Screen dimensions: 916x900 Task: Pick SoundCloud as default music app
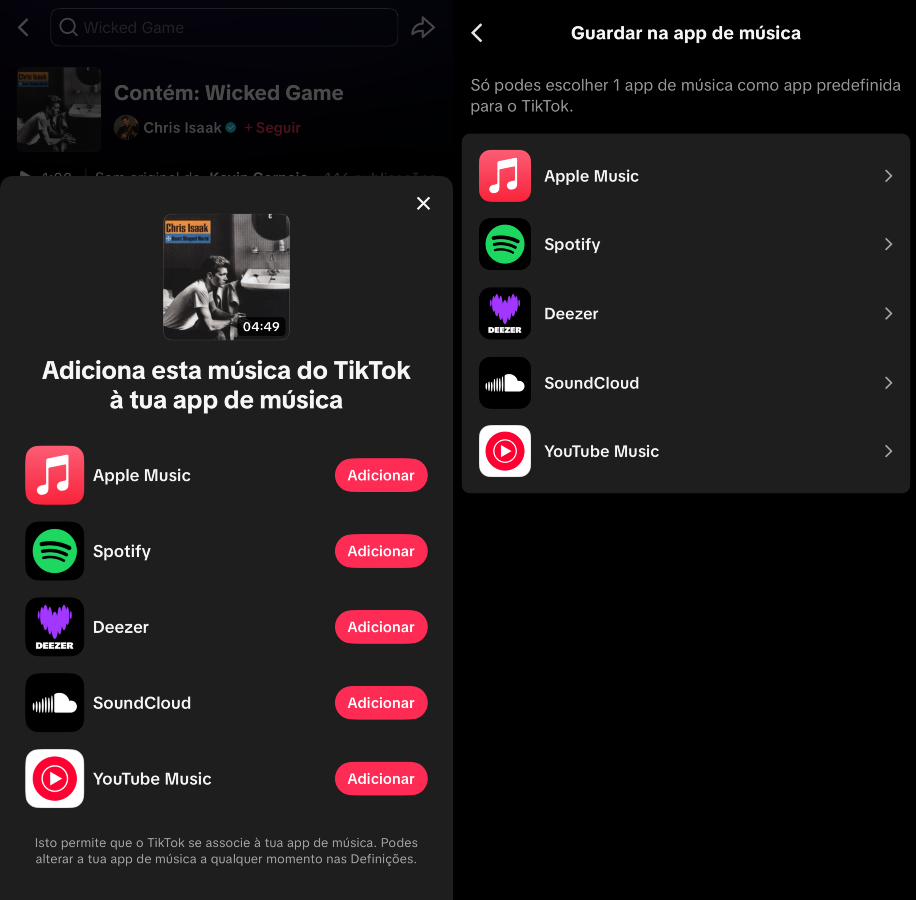coord(686,383)
